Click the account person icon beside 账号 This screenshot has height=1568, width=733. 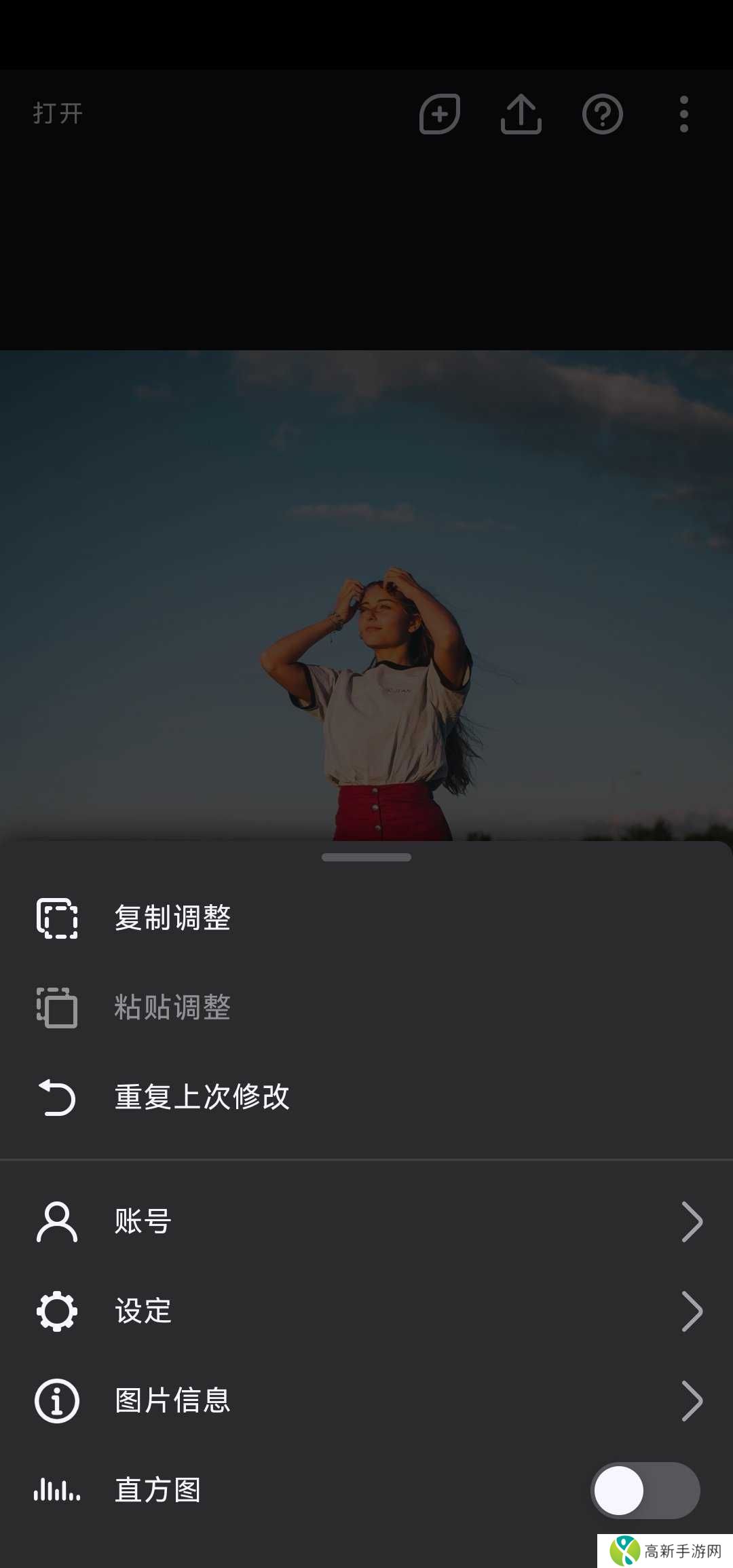click(57, 1222)
